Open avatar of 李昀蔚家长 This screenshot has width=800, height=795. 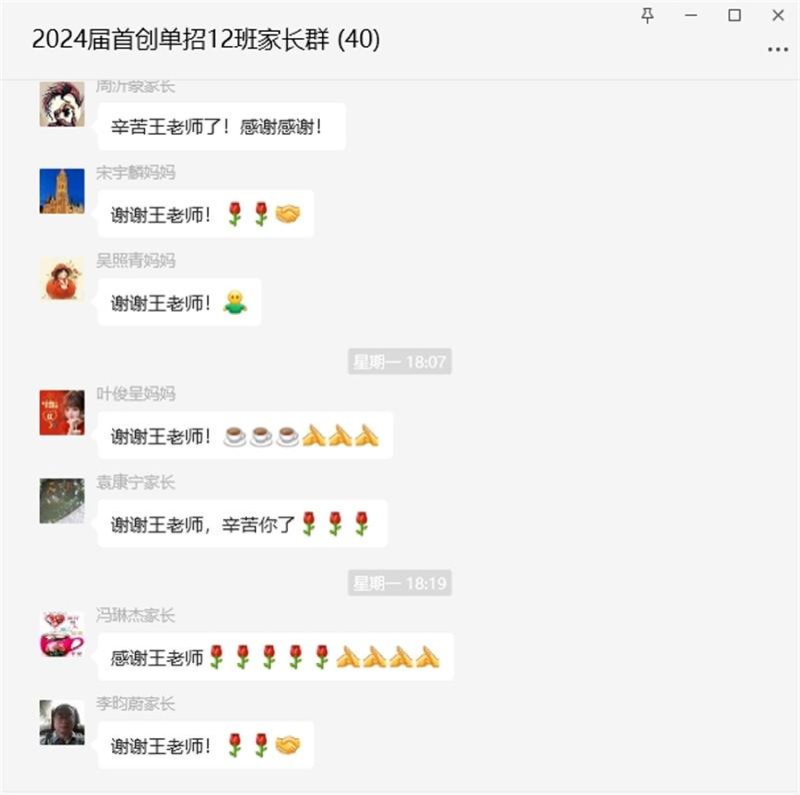tap(62, 722)
